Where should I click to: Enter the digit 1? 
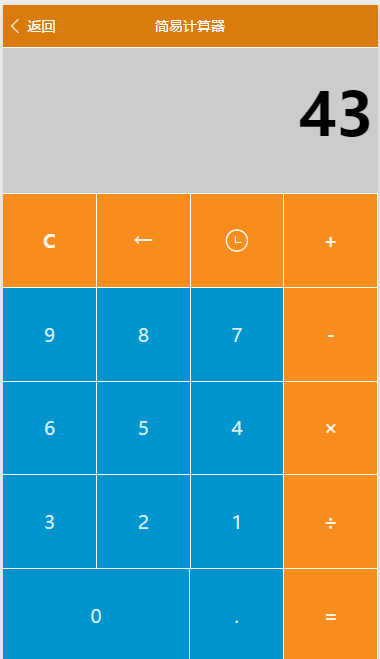(237, 522)
